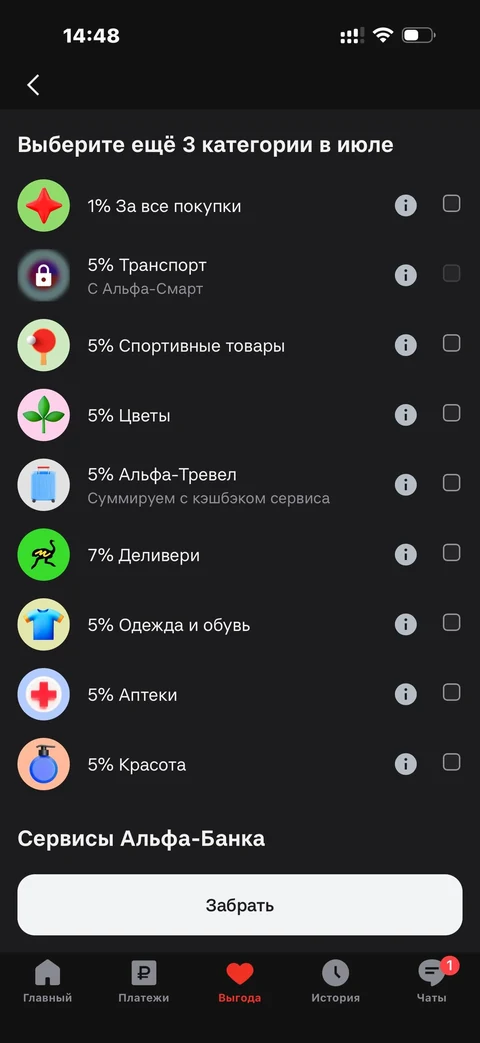Go to the 'История' tab

[x=336, y=982]
